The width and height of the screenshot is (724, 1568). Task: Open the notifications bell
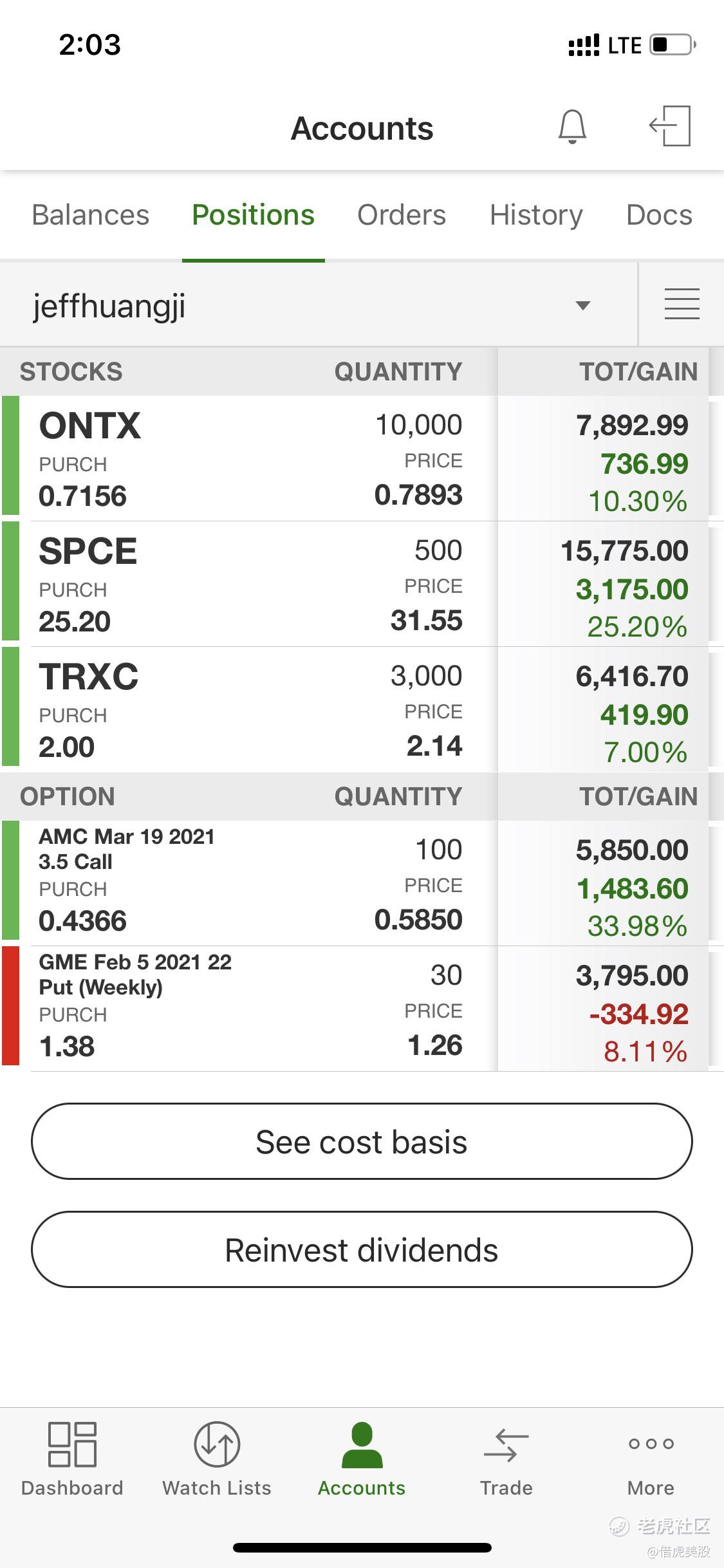tap(571, 126)
